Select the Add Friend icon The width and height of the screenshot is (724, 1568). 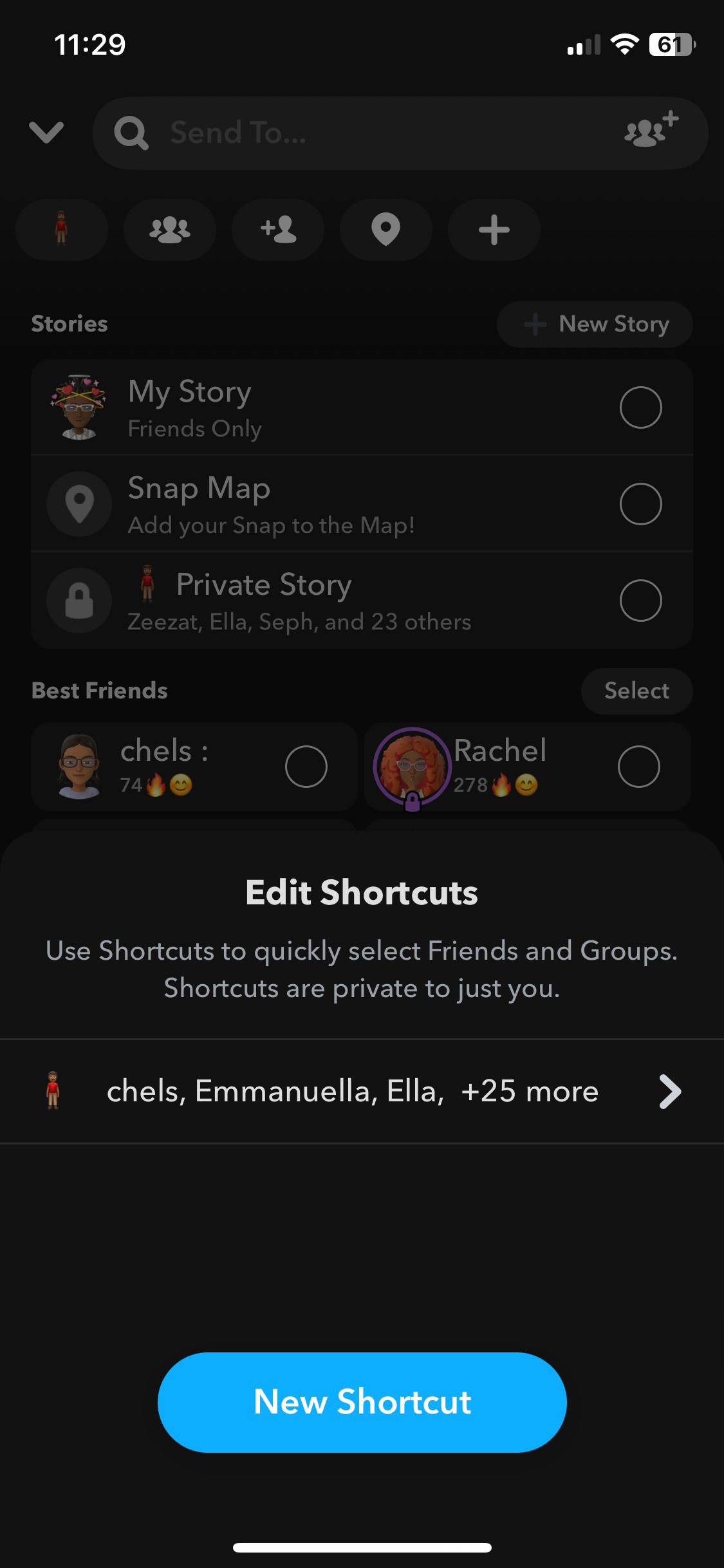277,230
